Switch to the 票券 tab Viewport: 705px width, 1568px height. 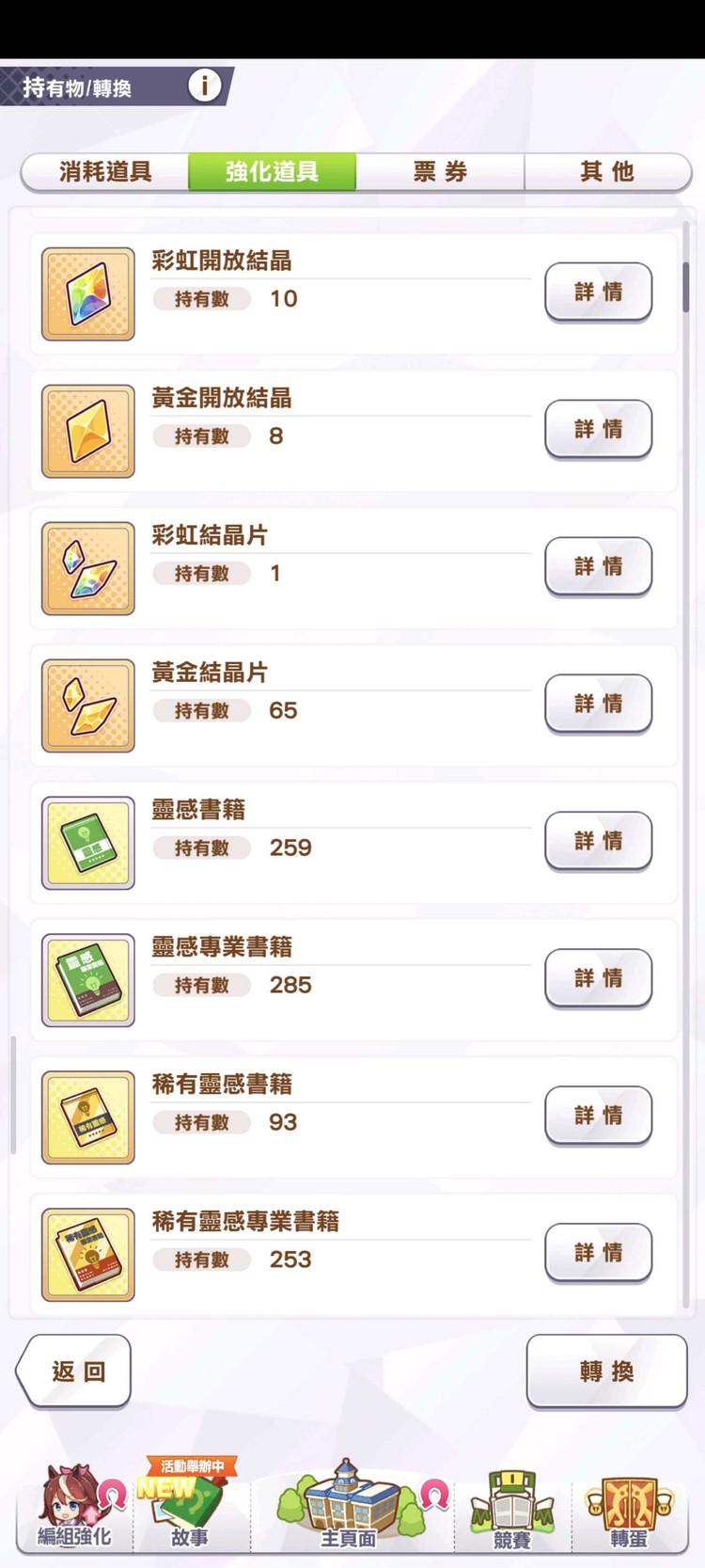tap(440, 172)
